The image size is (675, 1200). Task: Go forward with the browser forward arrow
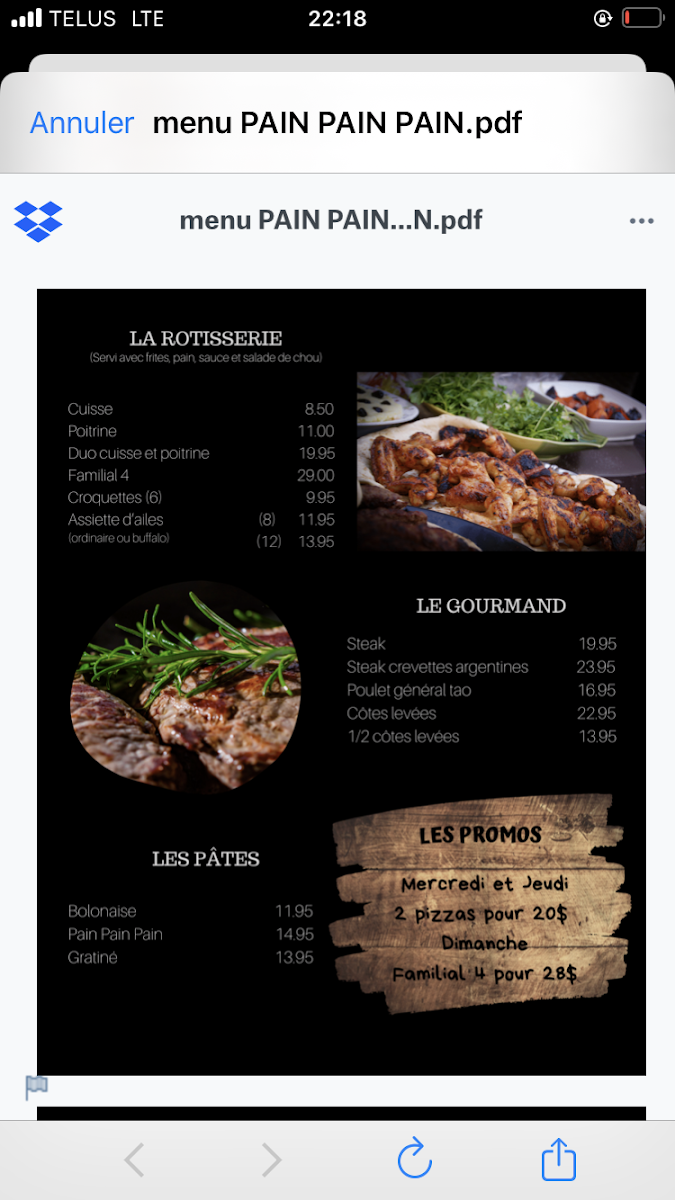point(271,1160)
